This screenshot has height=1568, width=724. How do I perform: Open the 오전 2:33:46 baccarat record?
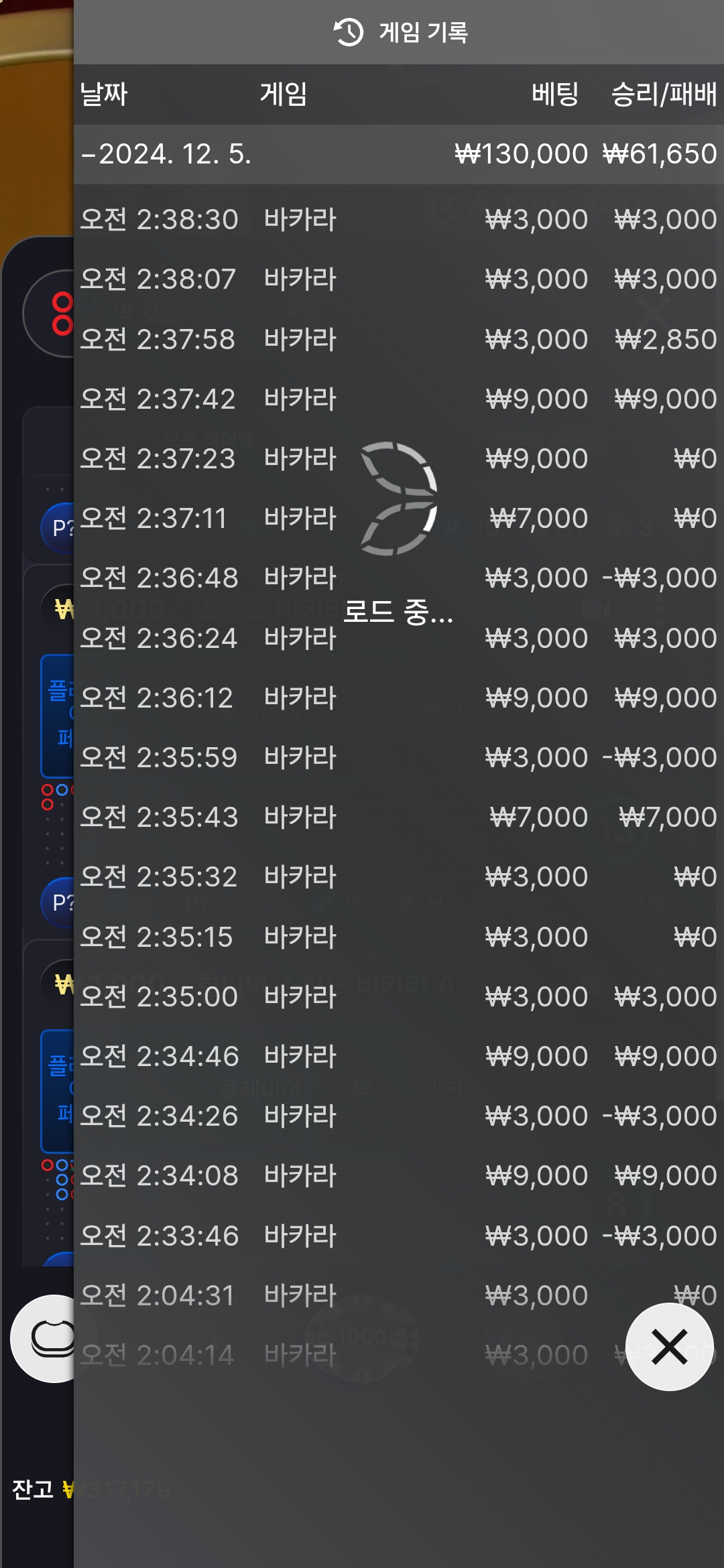click(x=399, y=1236)
